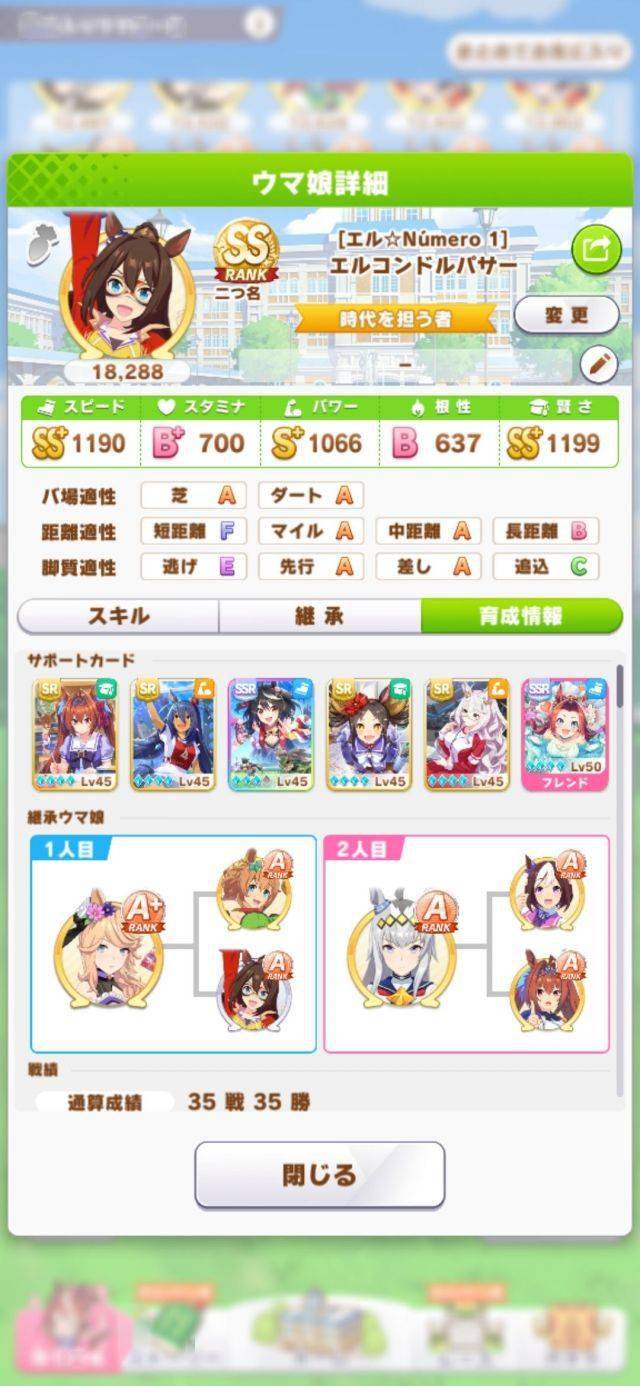Select the 育成情報 tab
The image size is (640, 1386).
click(x=521, y=616)
